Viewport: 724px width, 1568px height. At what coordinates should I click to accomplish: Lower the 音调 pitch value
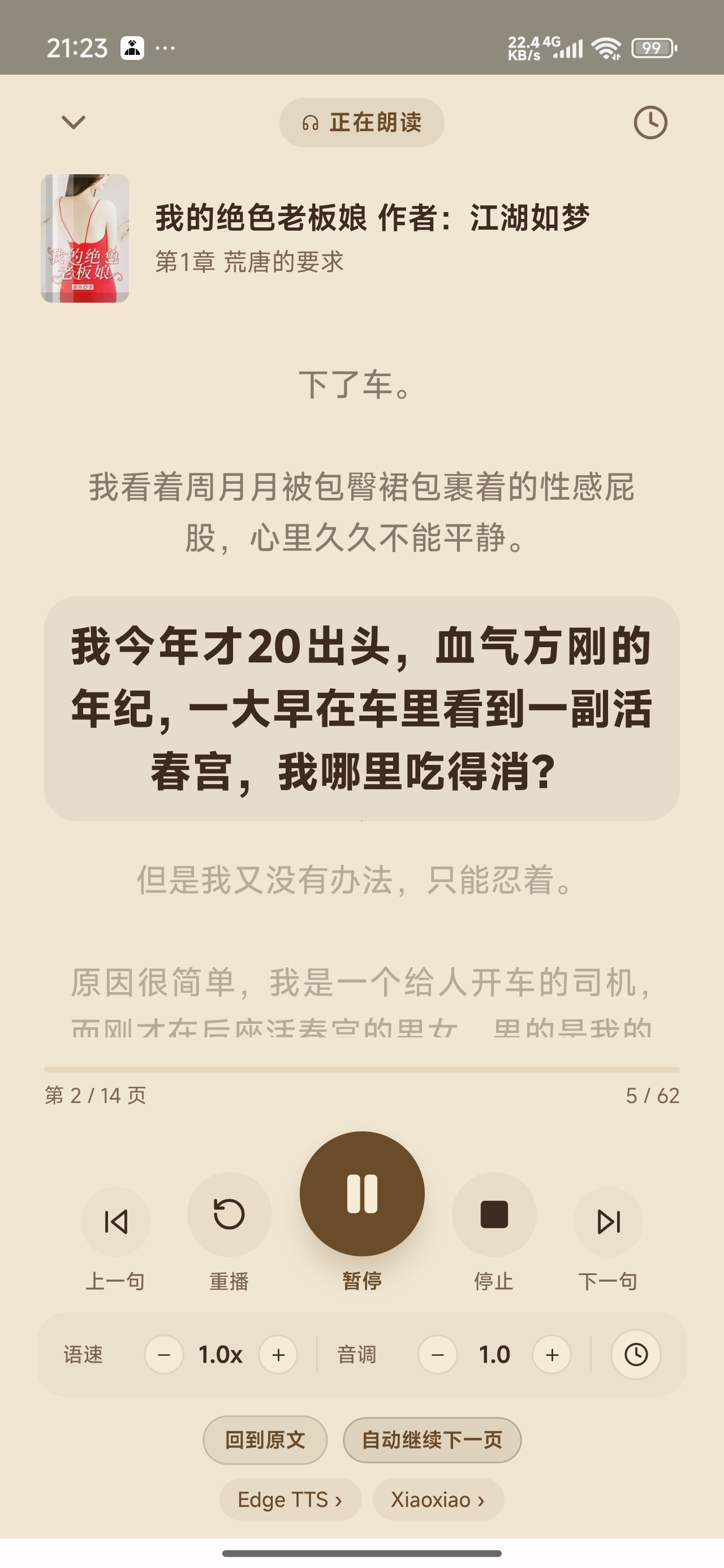pos(437,1354)
